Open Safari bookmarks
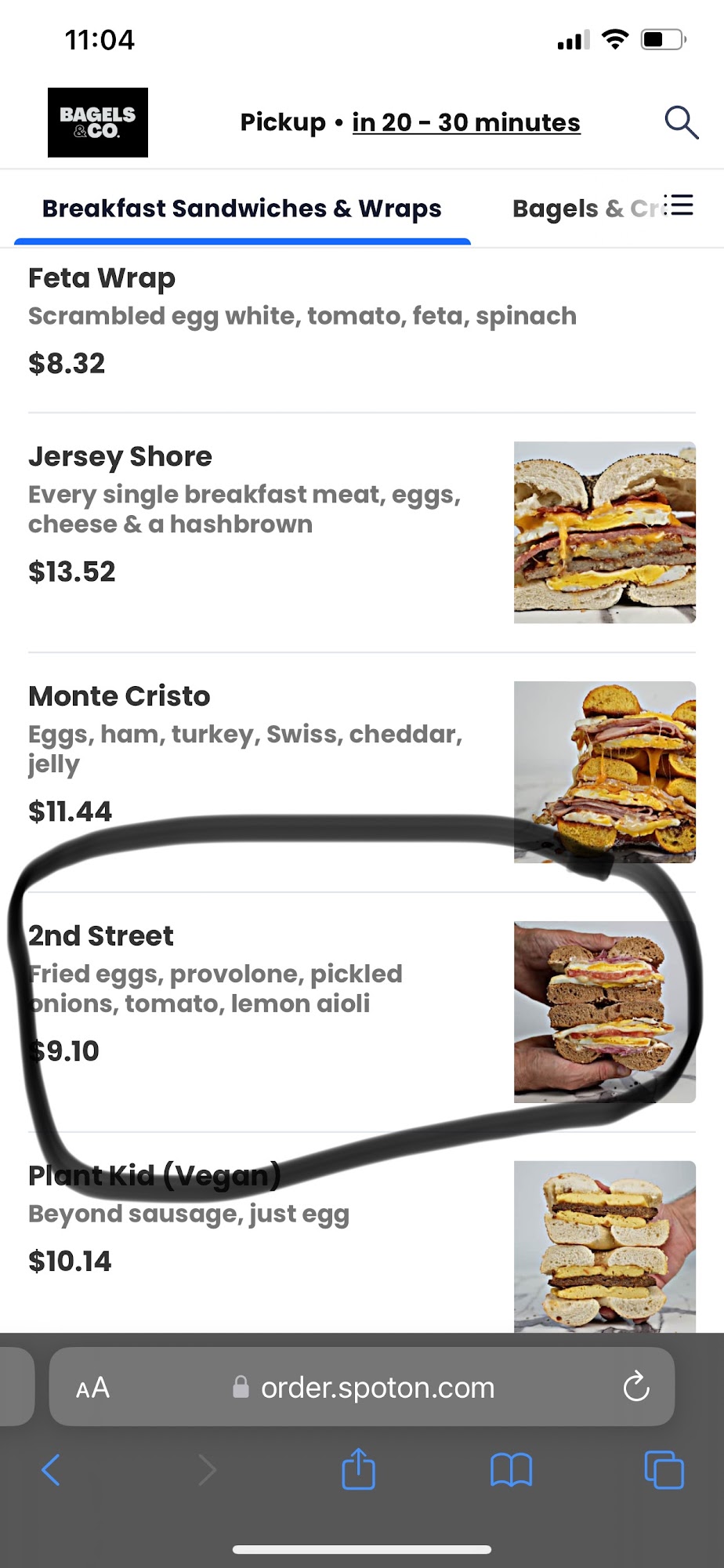This screenshot has height=1568, width=724. point(511,1470)
